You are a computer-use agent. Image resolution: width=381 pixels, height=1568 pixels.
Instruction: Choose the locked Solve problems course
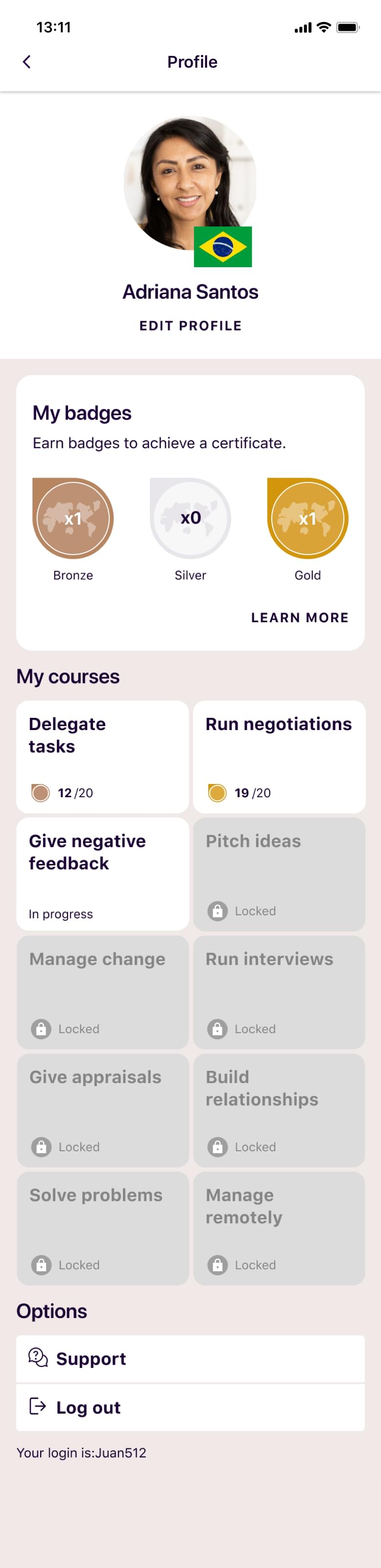102,1228
